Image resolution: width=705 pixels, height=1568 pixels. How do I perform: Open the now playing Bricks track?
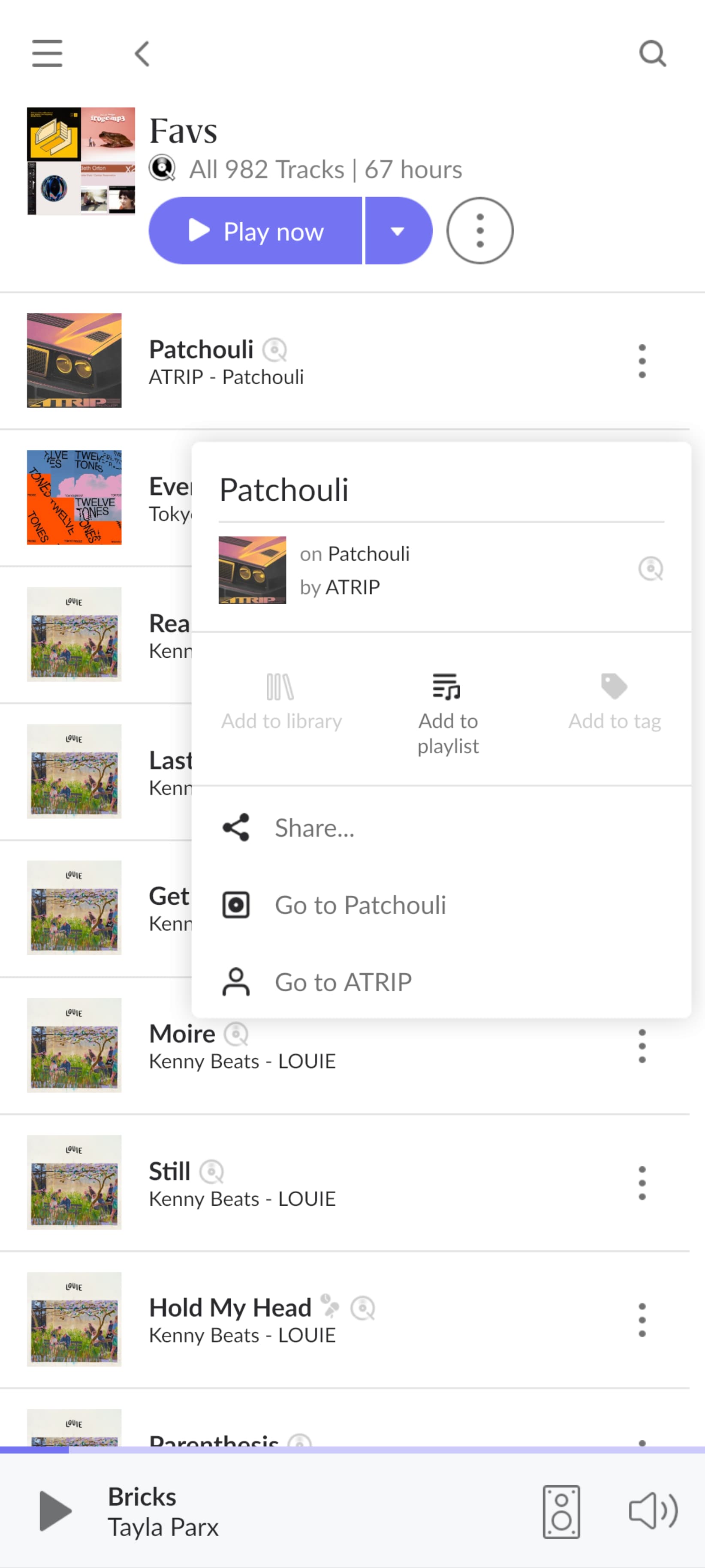point(163,1511)
